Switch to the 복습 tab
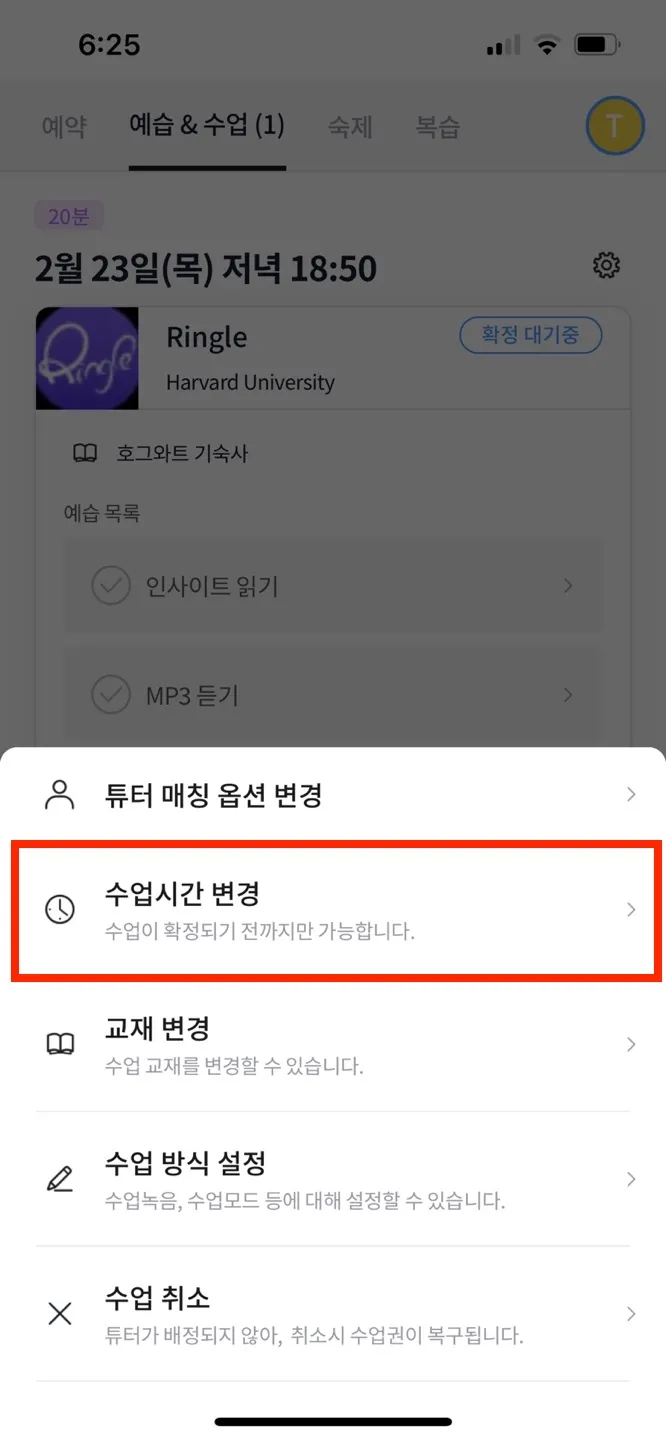This screenshot has height=1440, width=666. (437, 127)
